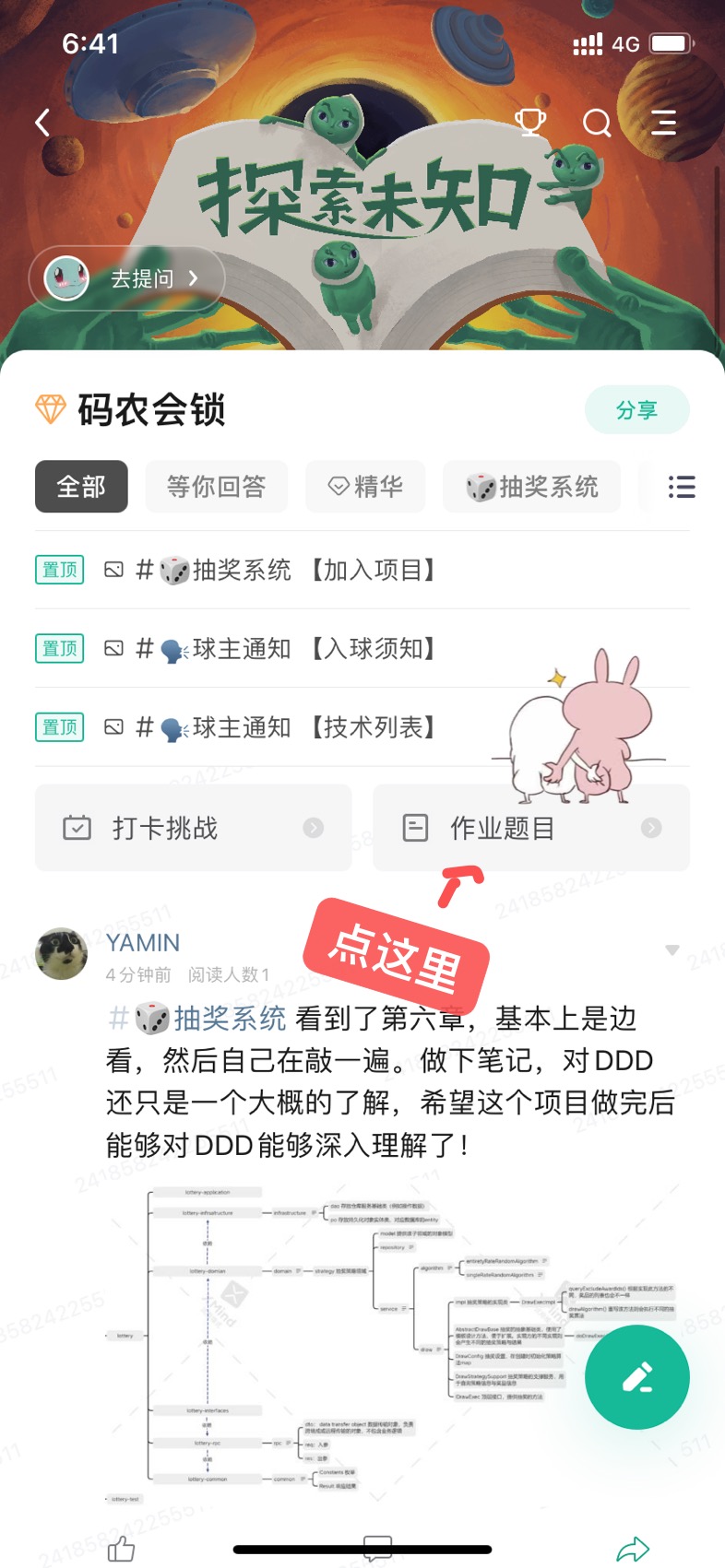The image size is (725, 1568).
Task: Expand the dropdown arrow on YAMIN's post
Action: [672, 949]
